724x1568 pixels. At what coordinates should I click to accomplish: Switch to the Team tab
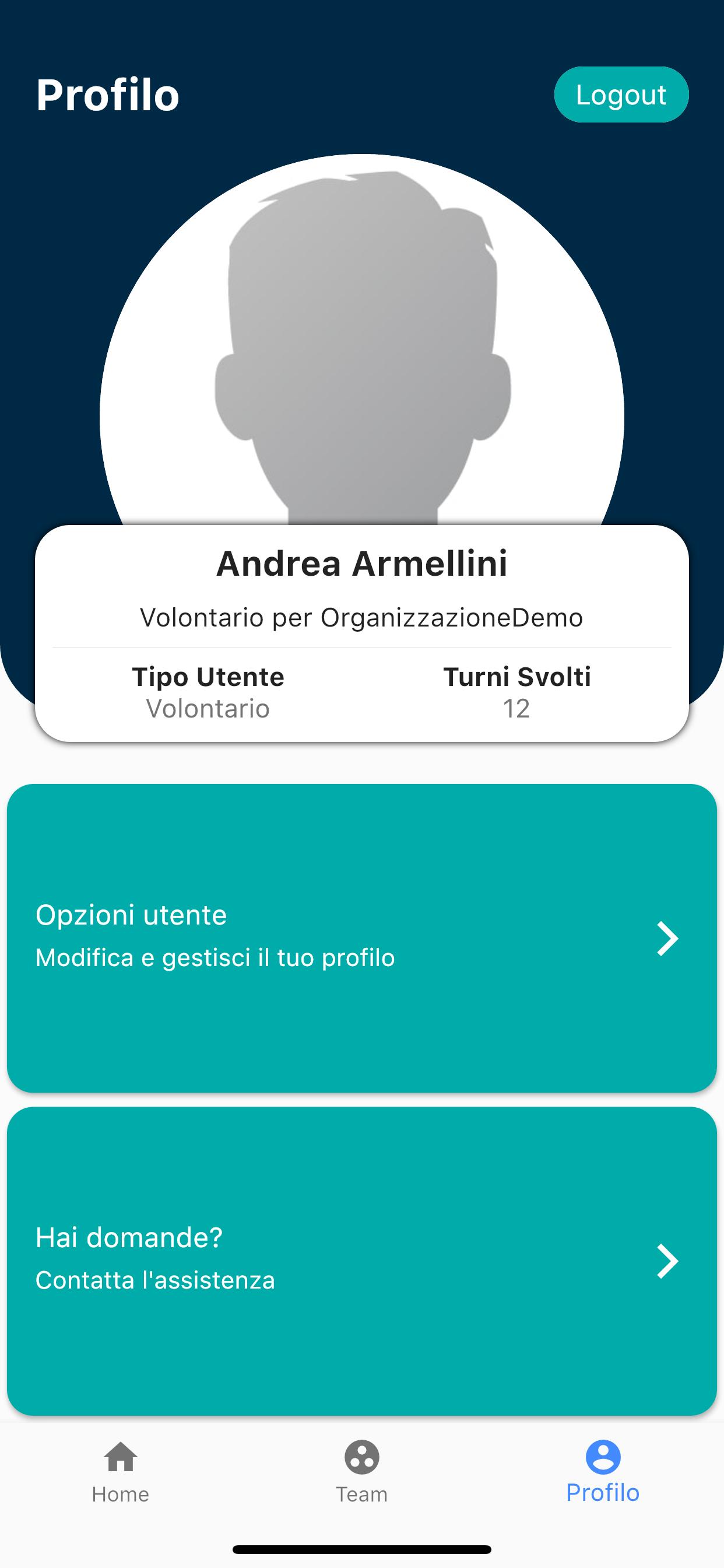(362, 1472)
